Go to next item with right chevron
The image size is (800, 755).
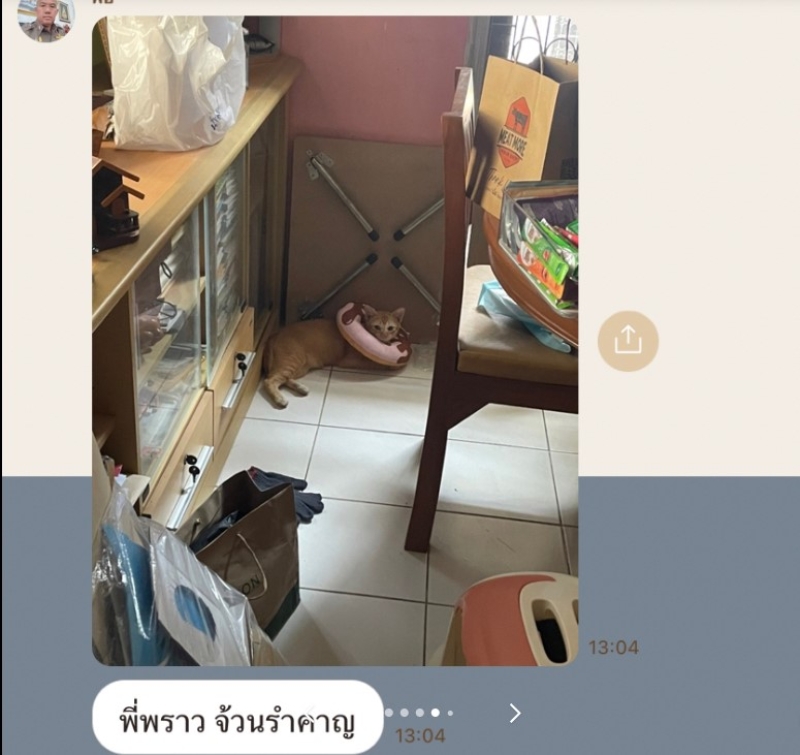[x=515, y=713]
